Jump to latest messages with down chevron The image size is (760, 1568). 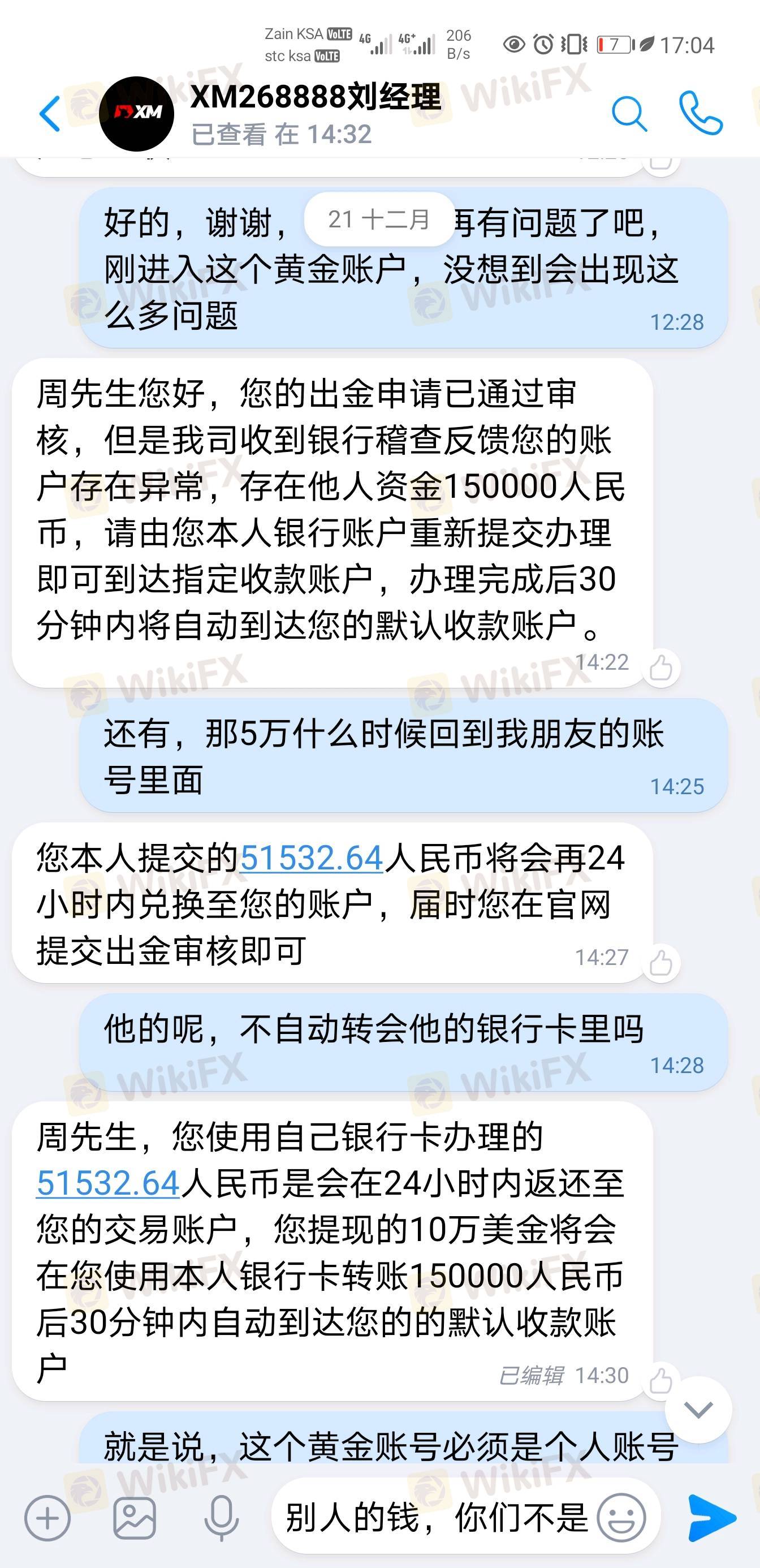698,1409
